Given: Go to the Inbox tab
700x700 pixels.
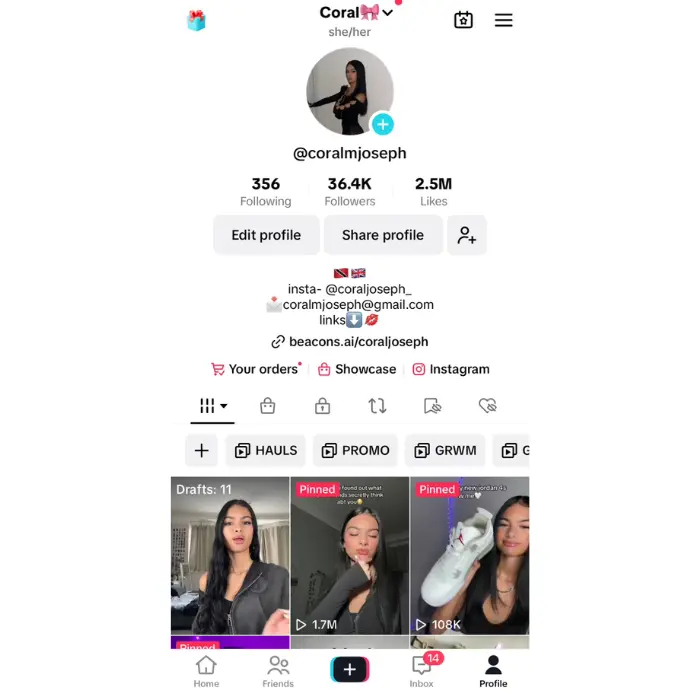Looking at the screenshot, I should 422,671.
